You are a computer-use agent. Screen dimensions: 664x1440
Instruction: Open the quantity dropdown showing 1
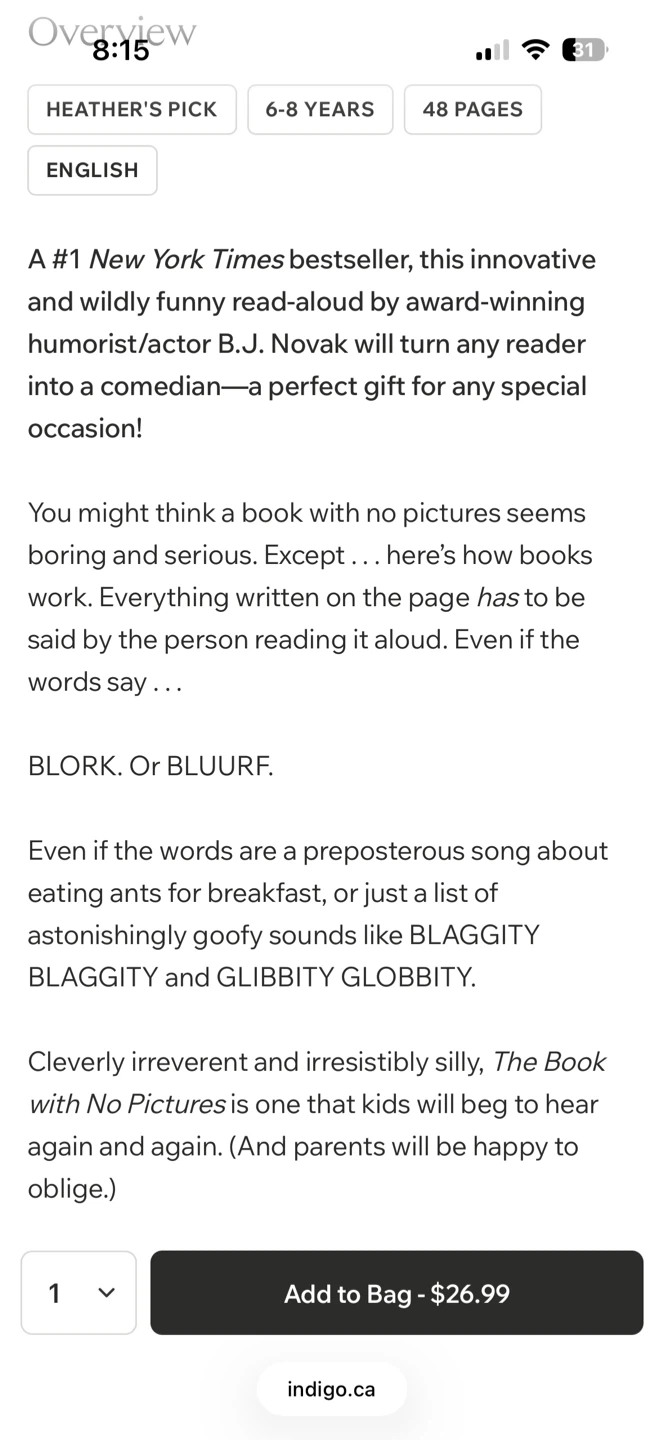click(79, 1293)
